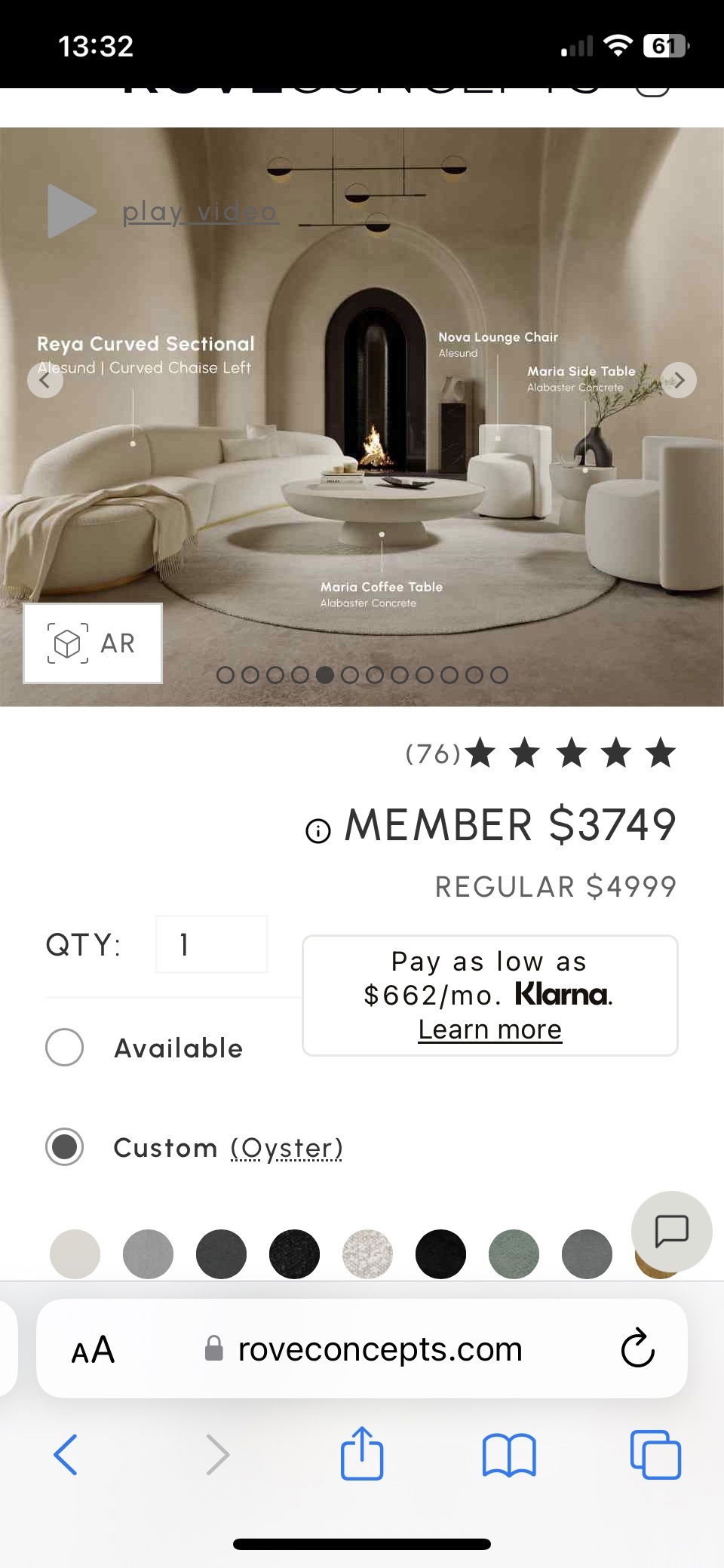Image resolution: width=724 pixels, height=1568 pixels.
Task: Open Safari's AA reader menu
Action: click(93, 1349)
